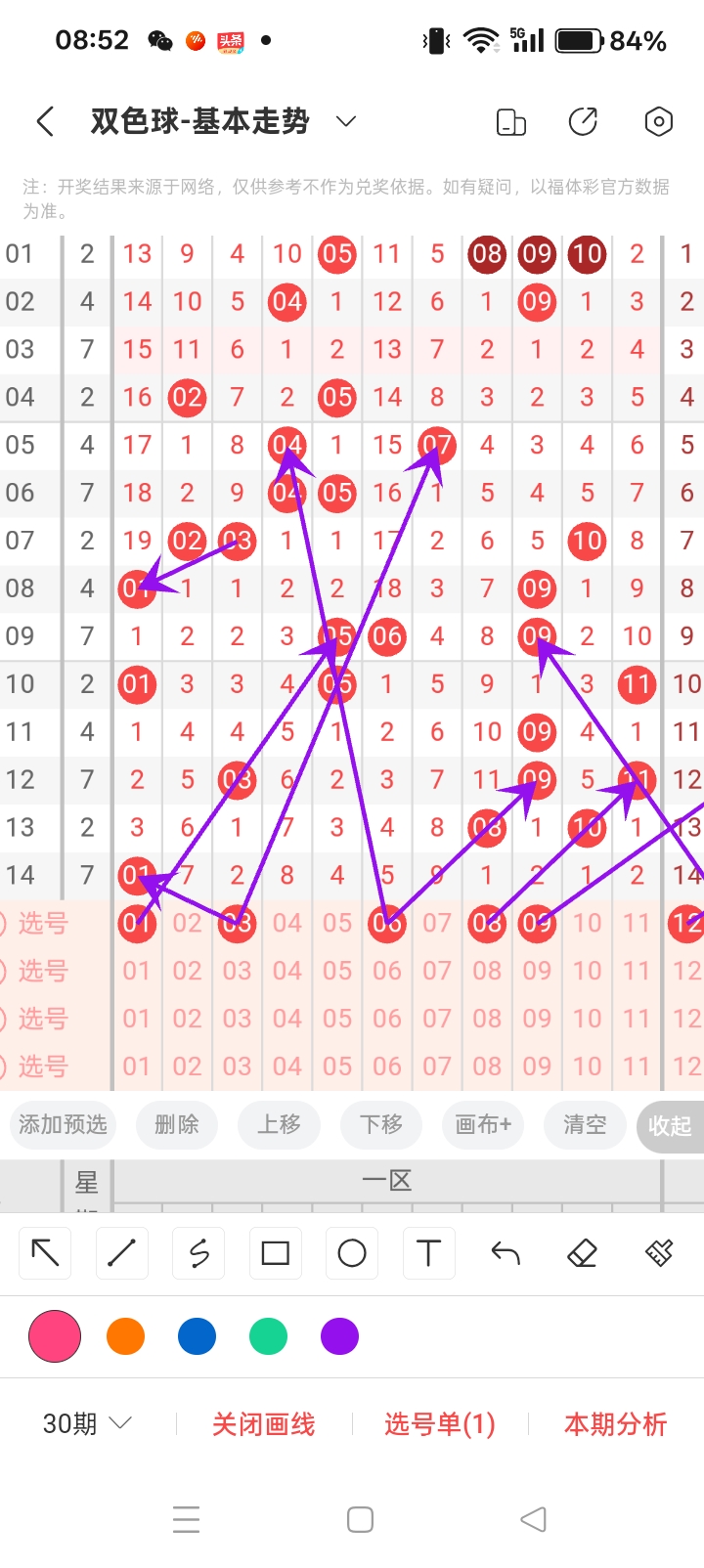Open the share icon in the header

(584, 122)
